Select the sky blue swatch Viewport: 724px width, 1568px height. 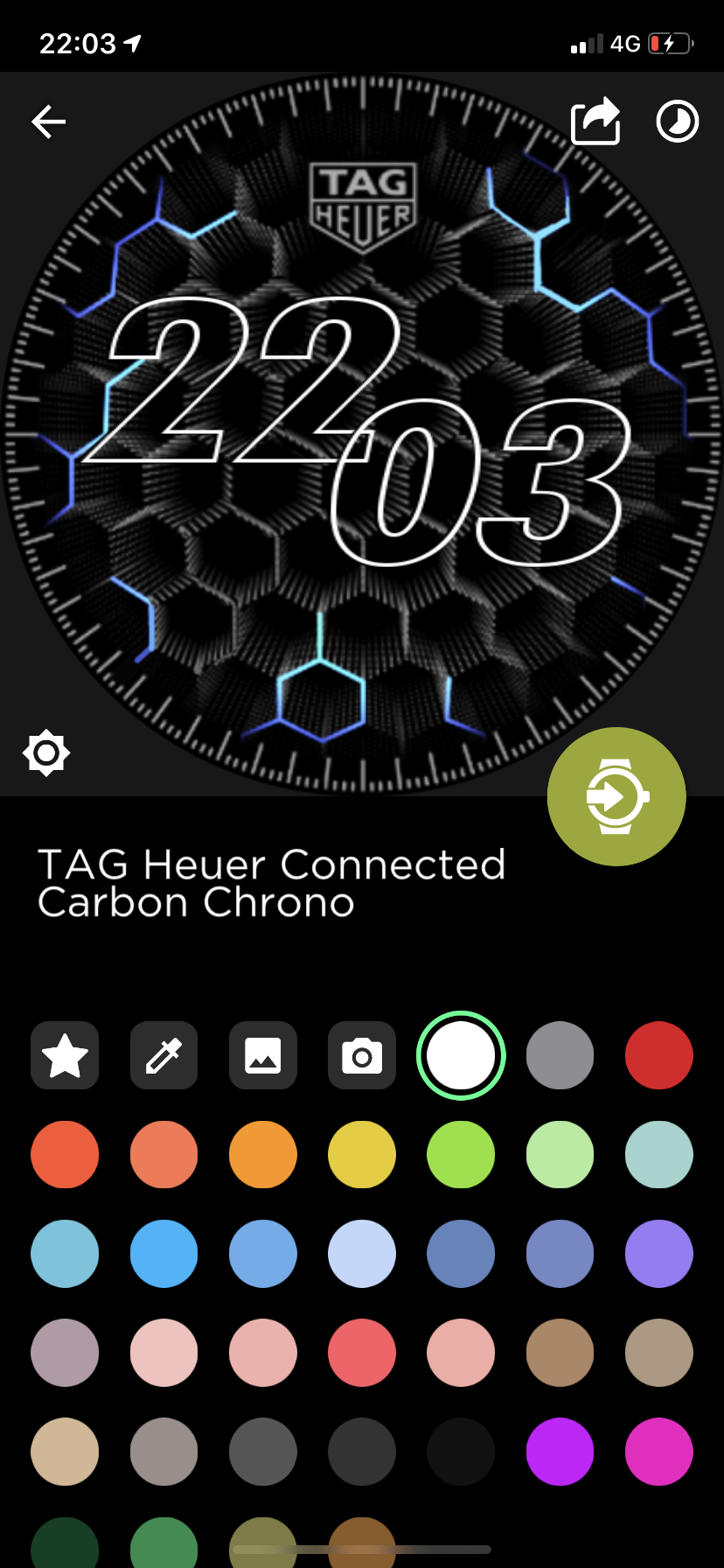click(x=164, y=1254)
